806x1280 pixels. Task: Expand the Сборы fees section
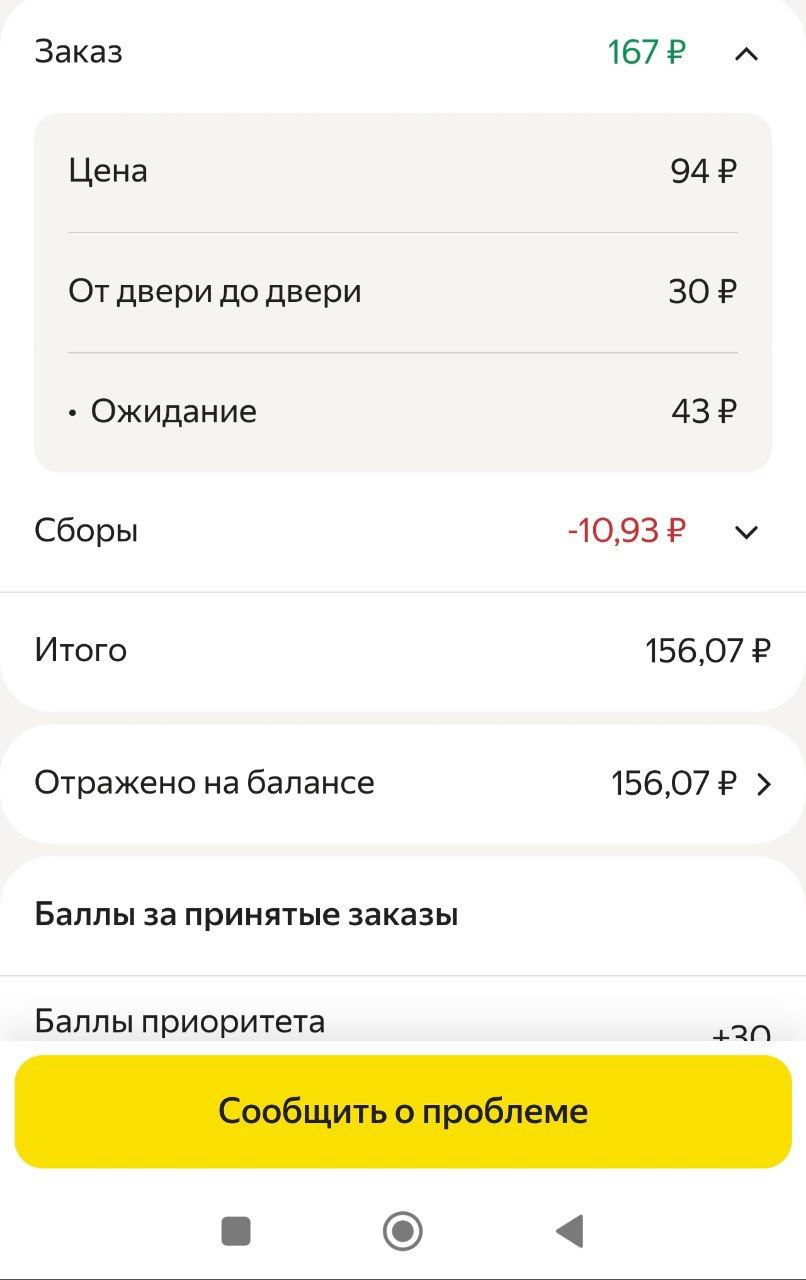click(x=746, y=532)
